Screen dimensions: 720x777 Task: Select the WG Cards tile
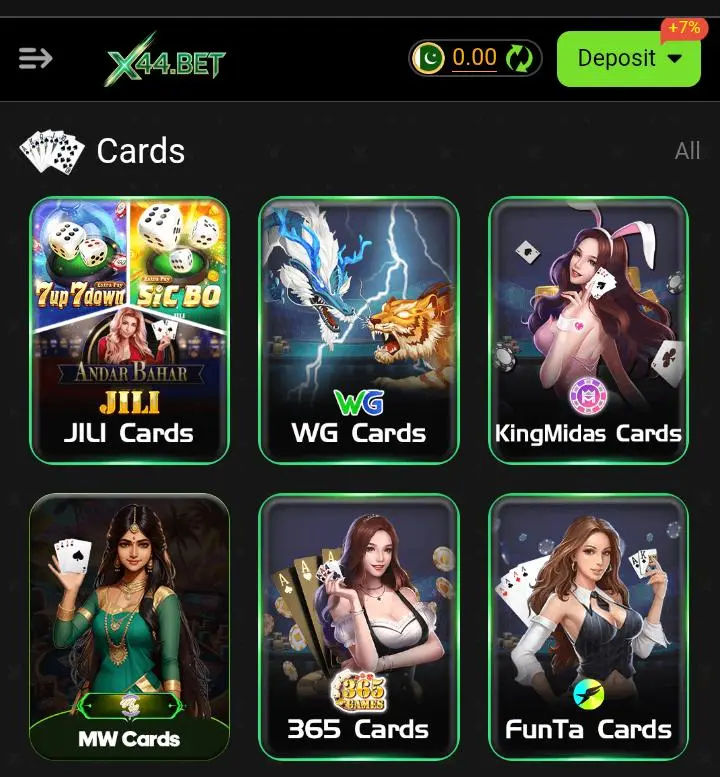[x=359, y=331]
